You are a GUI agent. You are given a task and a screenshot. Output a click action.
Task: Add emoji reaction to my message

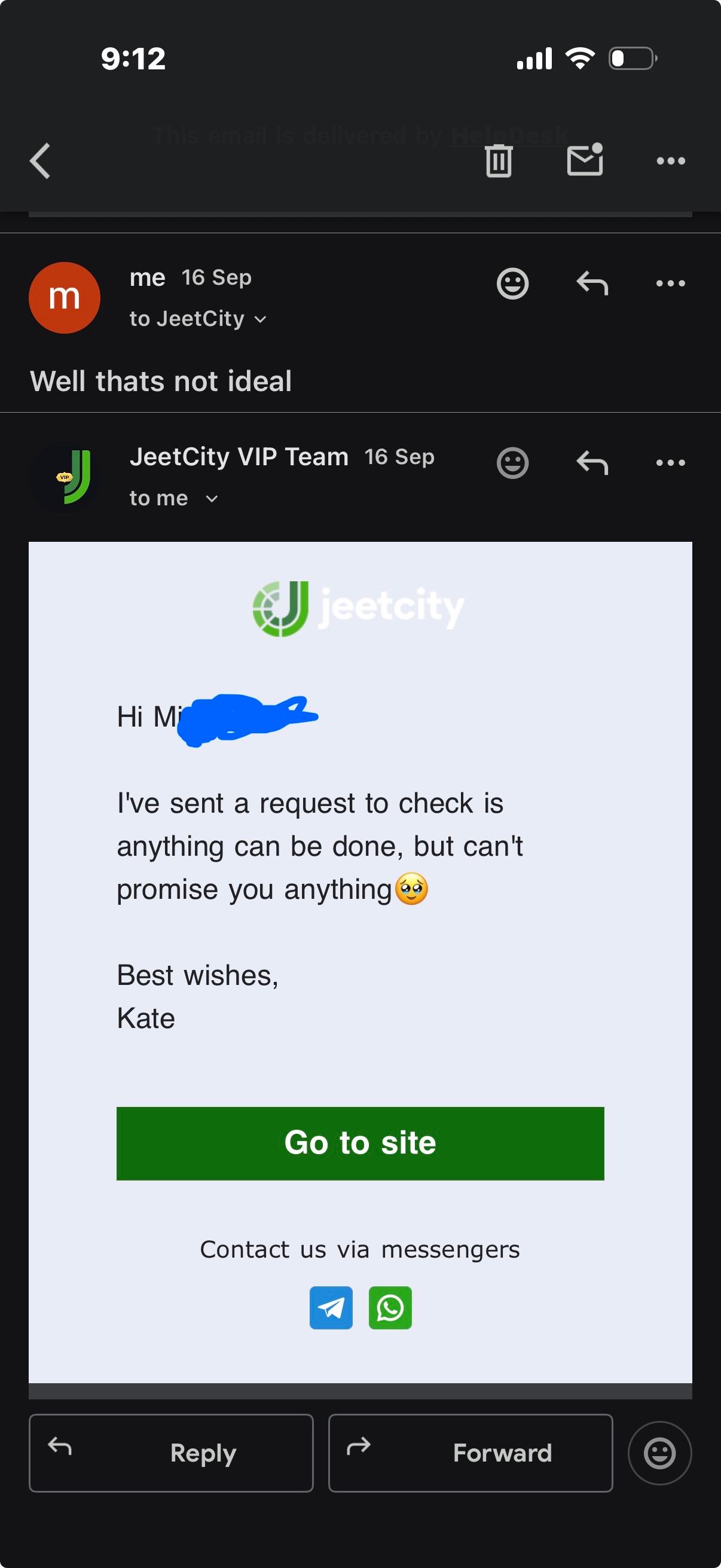point(512,283)
